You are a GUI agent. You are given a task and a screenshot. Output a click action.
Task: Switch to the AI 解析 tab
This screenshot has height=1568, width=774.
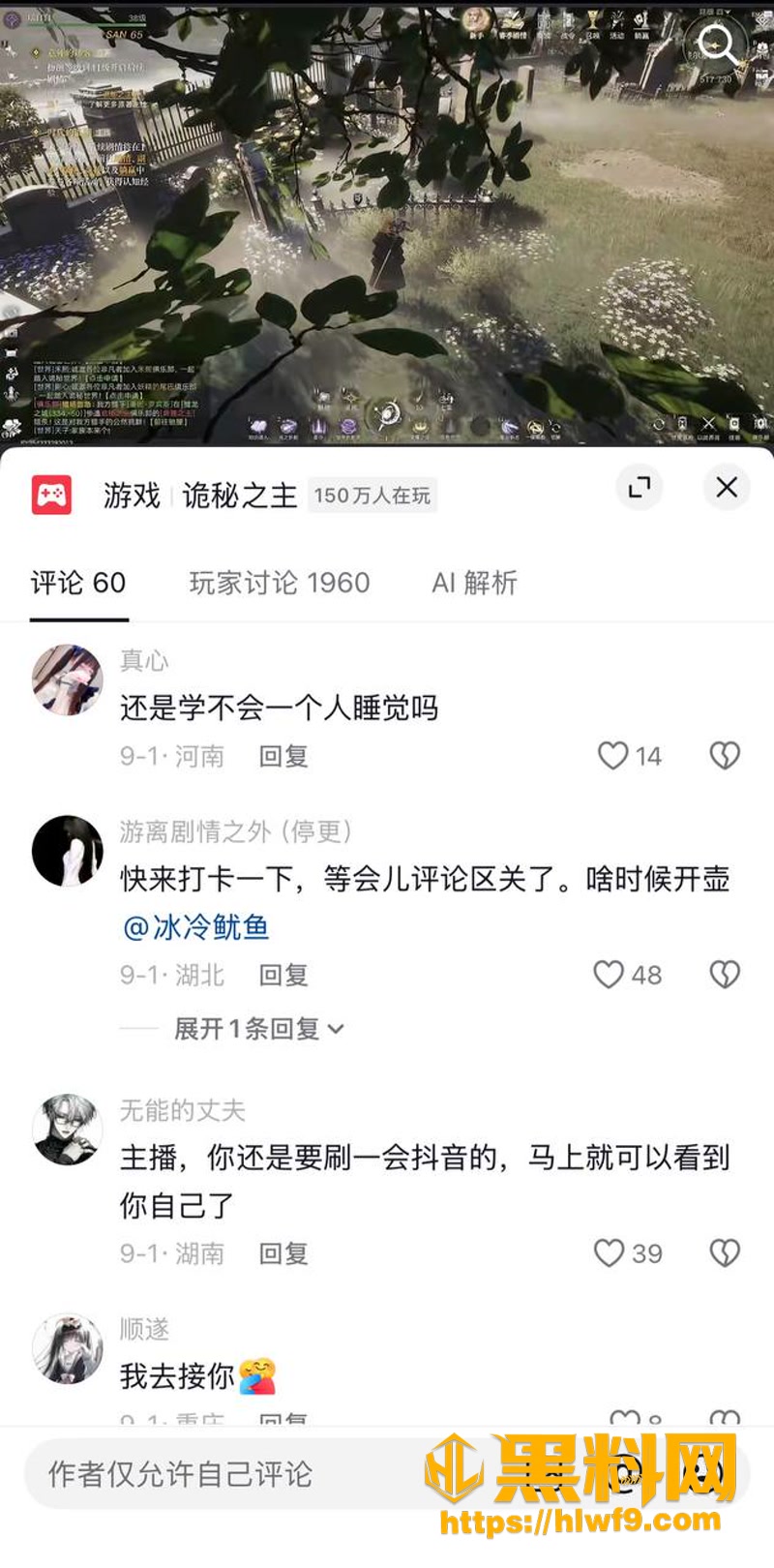(x=474, y=583)
